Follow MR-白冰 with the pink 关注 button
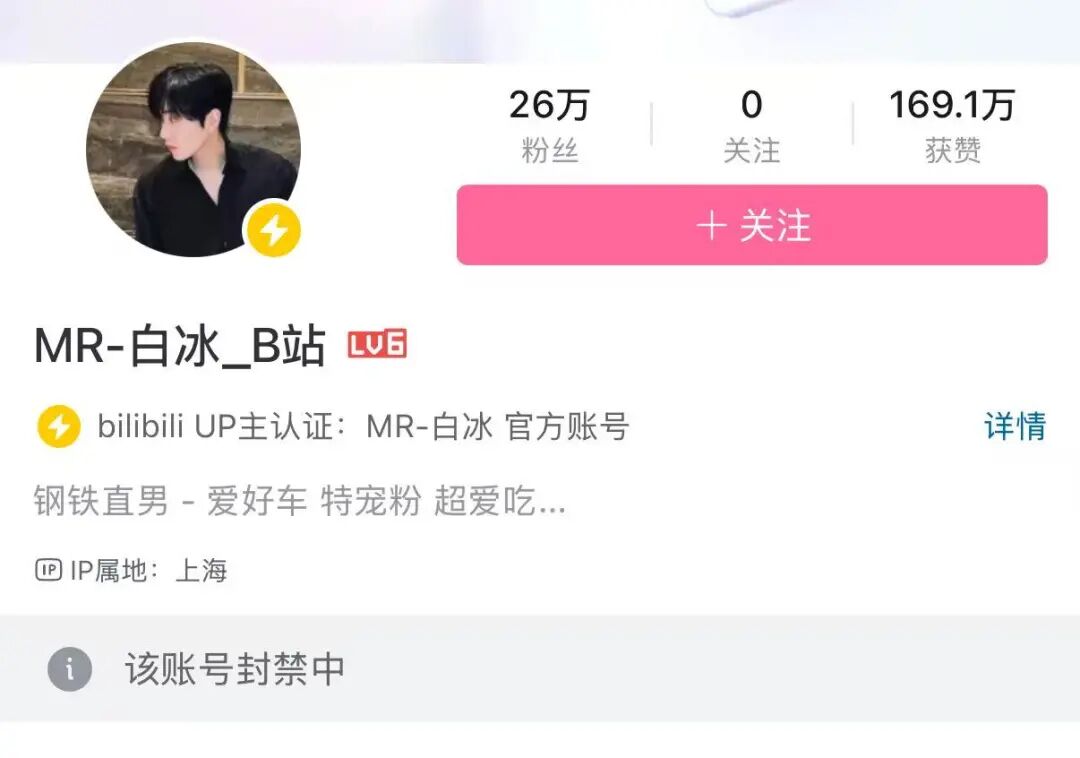The height and width of the screenshot is (758, 1080). pyautogui.click(x=752, y=226)
